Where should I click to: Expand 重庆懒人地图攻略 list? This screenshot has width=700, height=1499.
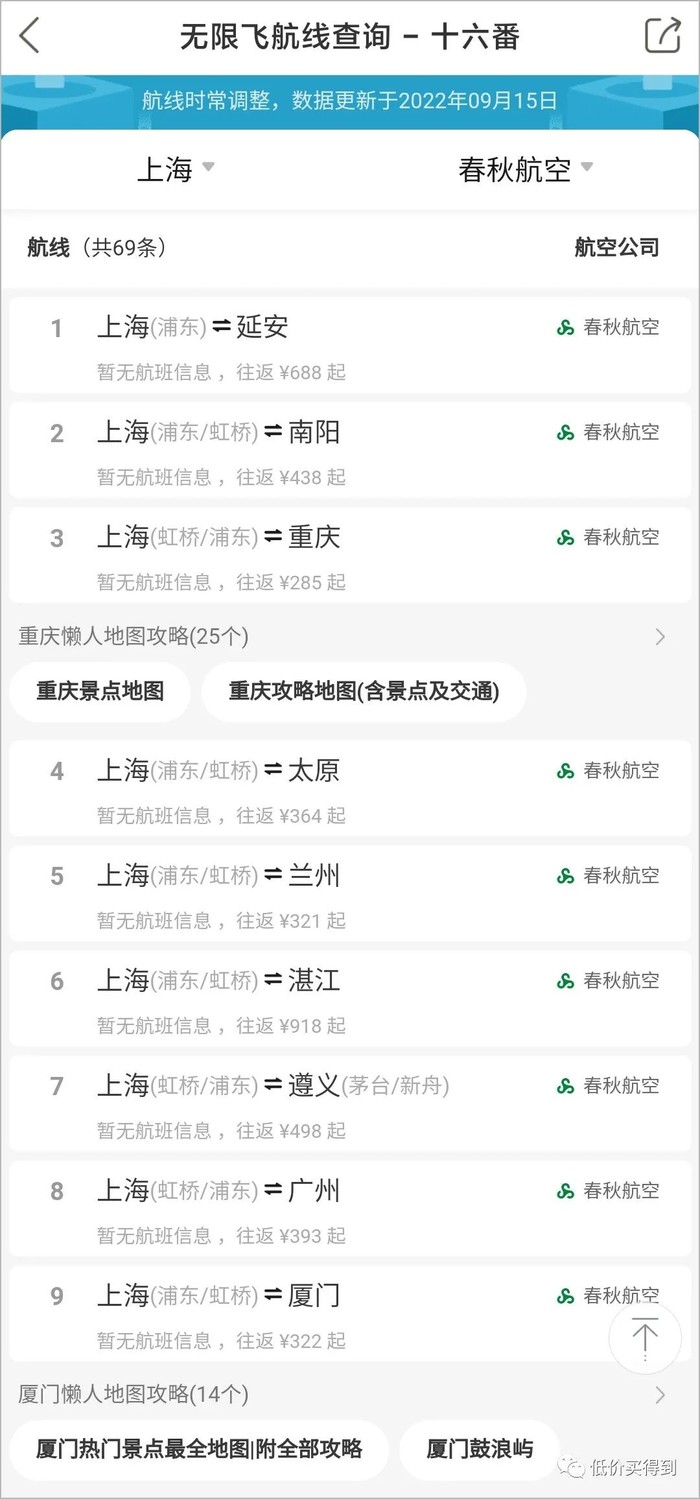coord(658,637)
